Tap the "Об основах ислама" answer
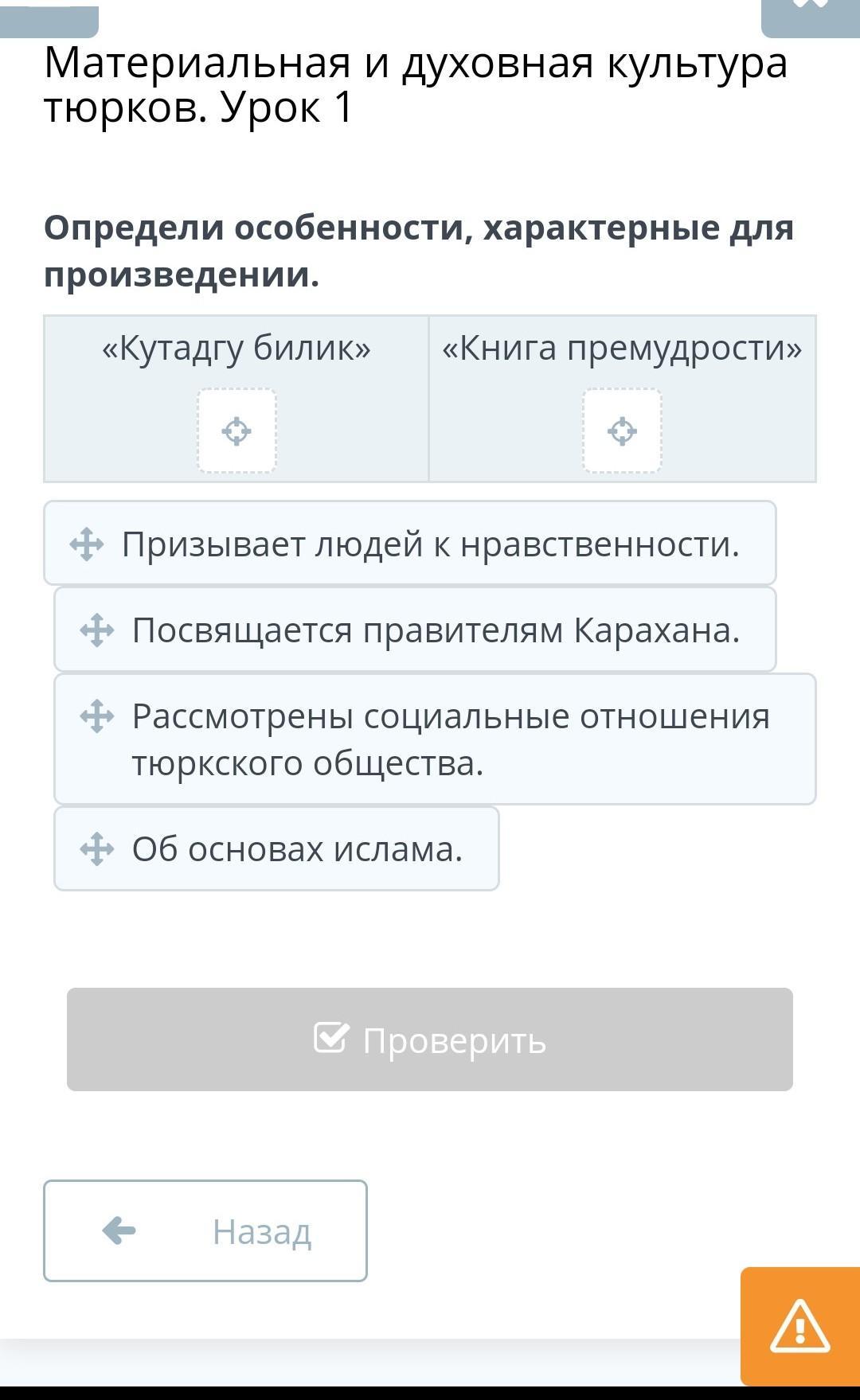The image size is (860, 1400). (x=276, y=848)
